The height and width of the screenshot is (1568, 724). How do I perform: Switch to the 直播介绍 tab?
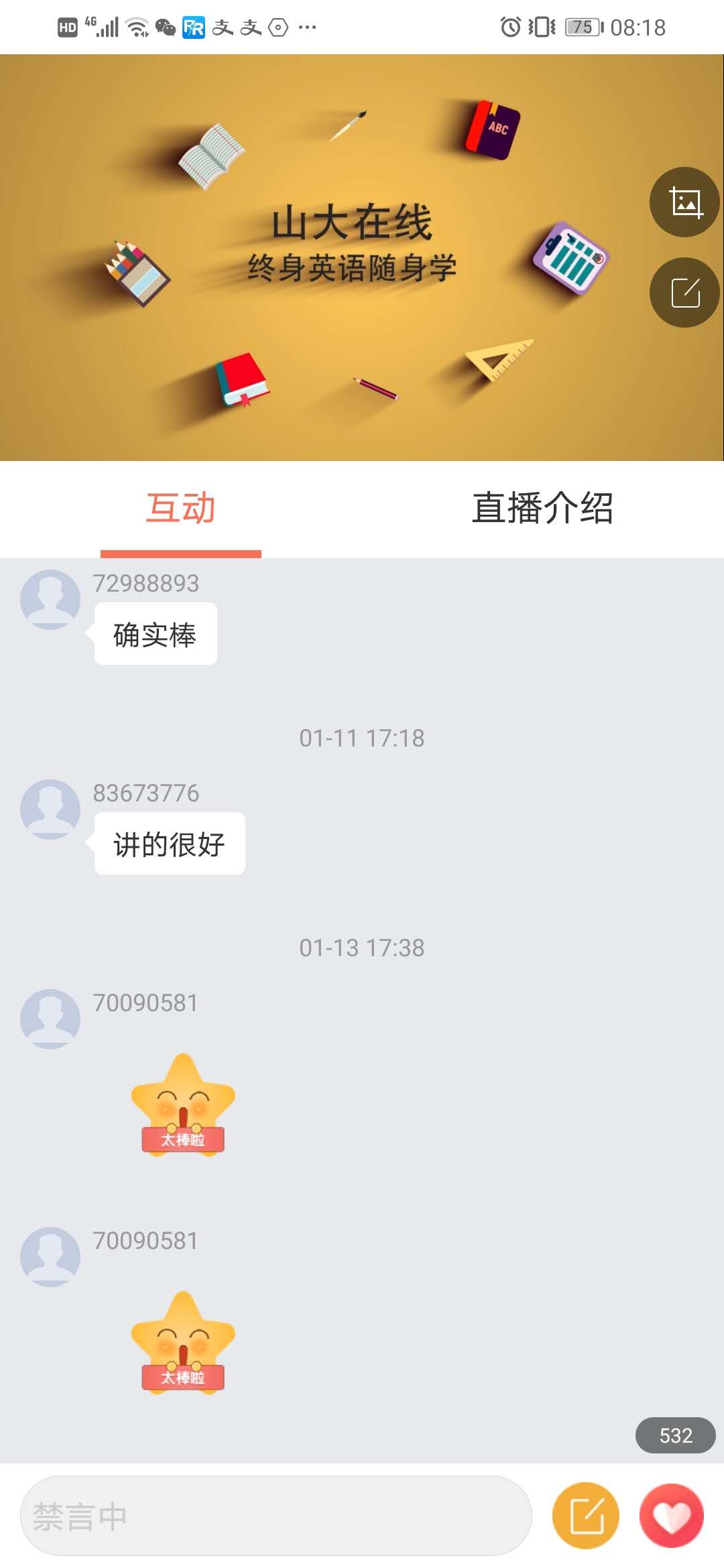click(x=542, y=508)
